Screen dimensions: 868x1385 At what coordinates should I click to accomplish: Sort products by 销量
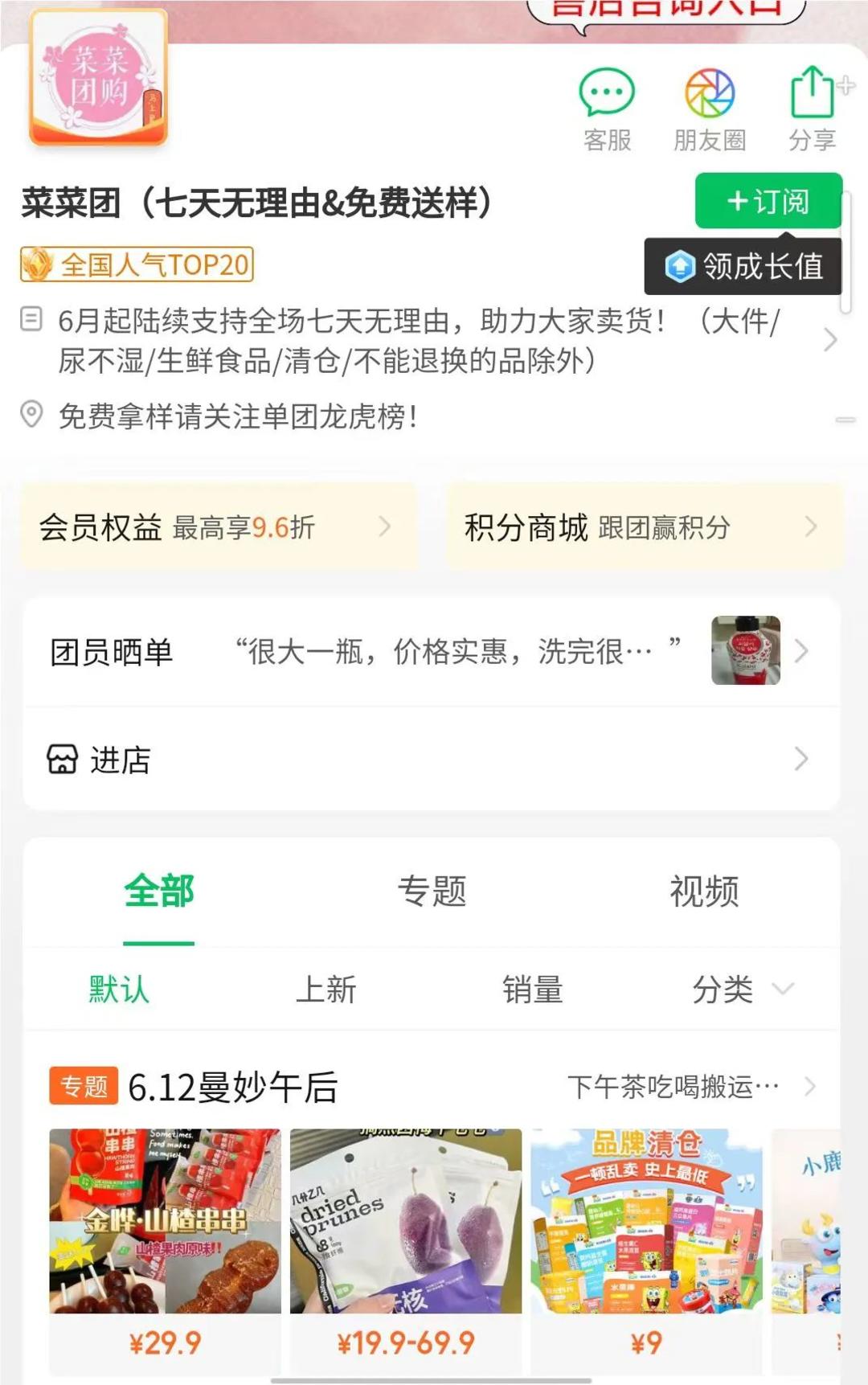532,990
